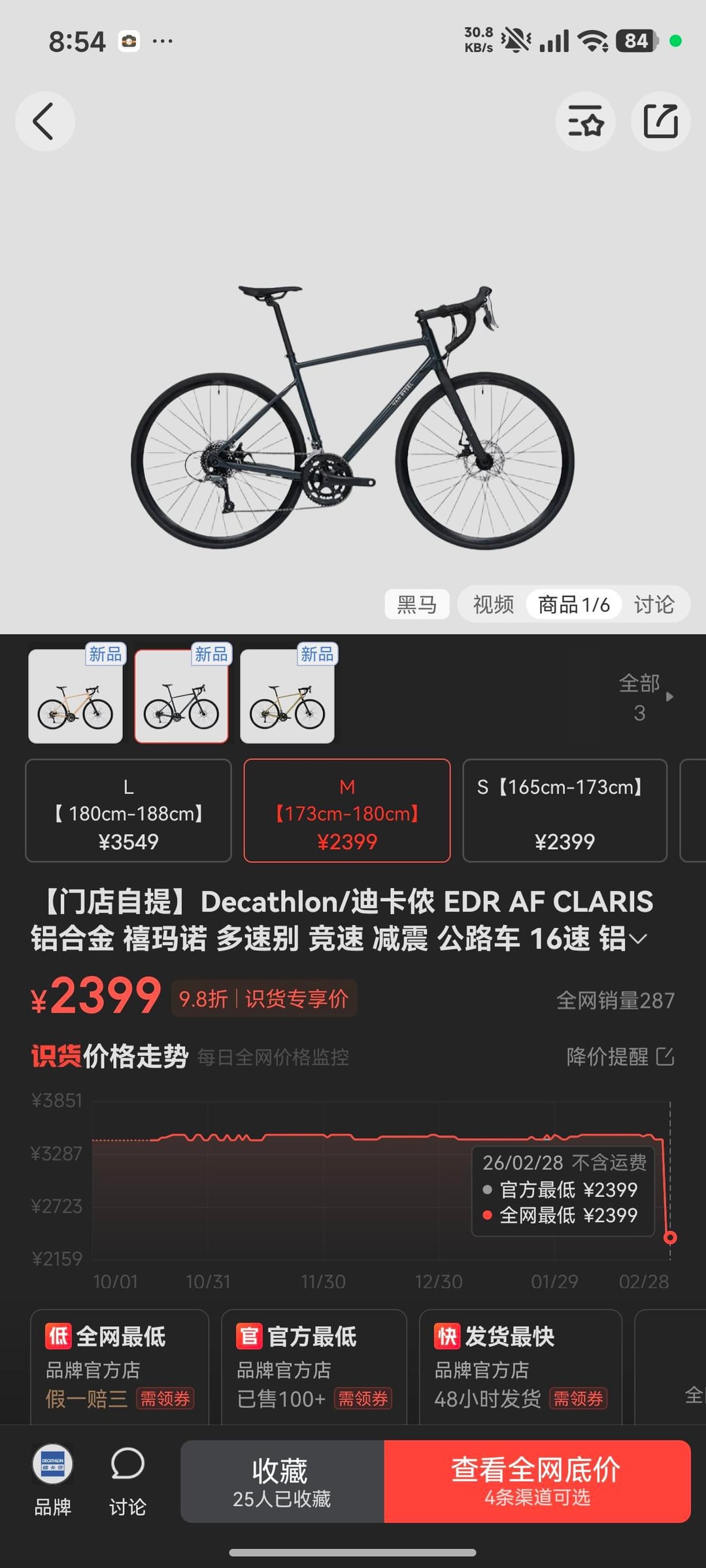
Task: Jump to 讨论 in the image pager
Action: [x=654, y=604]
